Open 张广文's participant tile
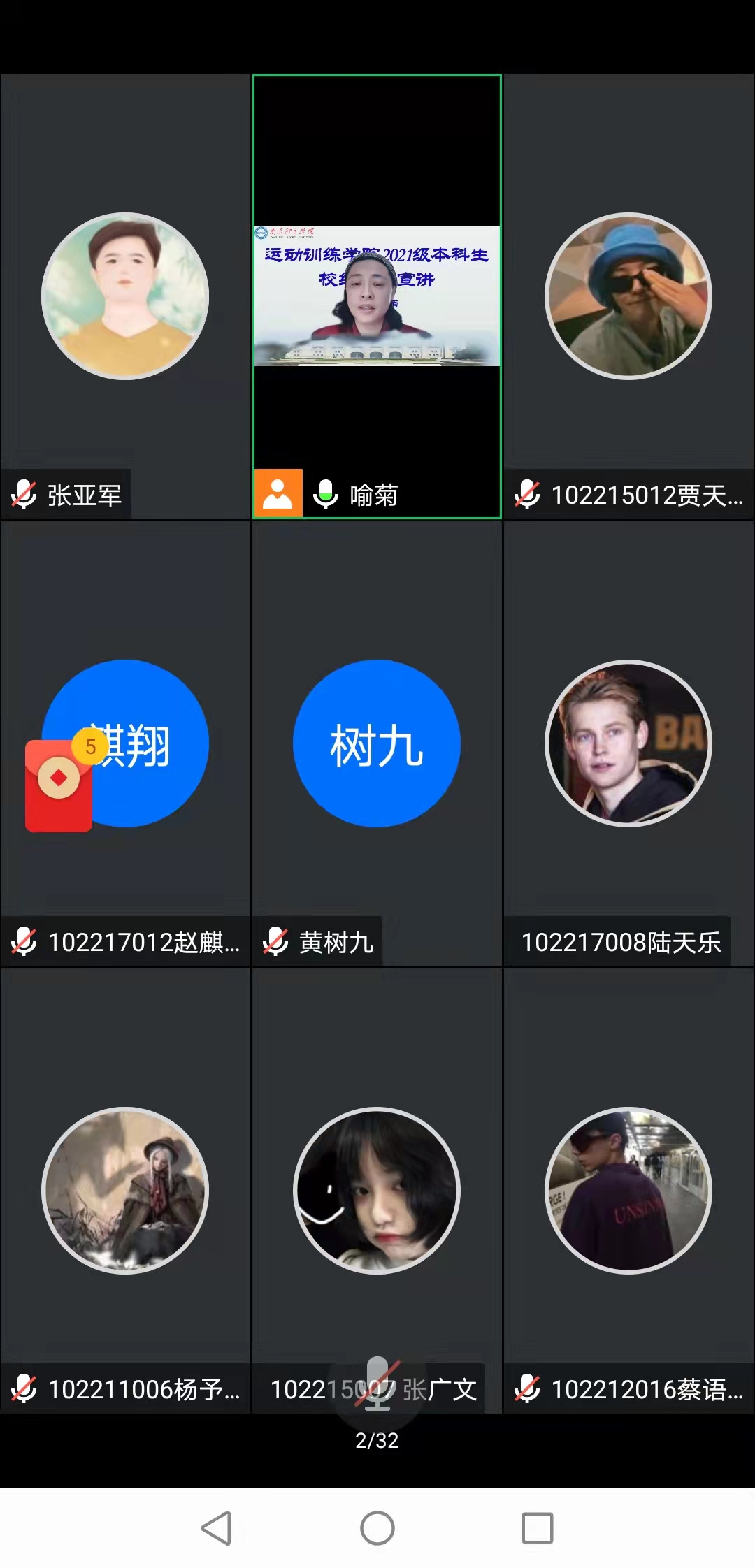The image size is (755, 1568). click(x=377, y=1191)
